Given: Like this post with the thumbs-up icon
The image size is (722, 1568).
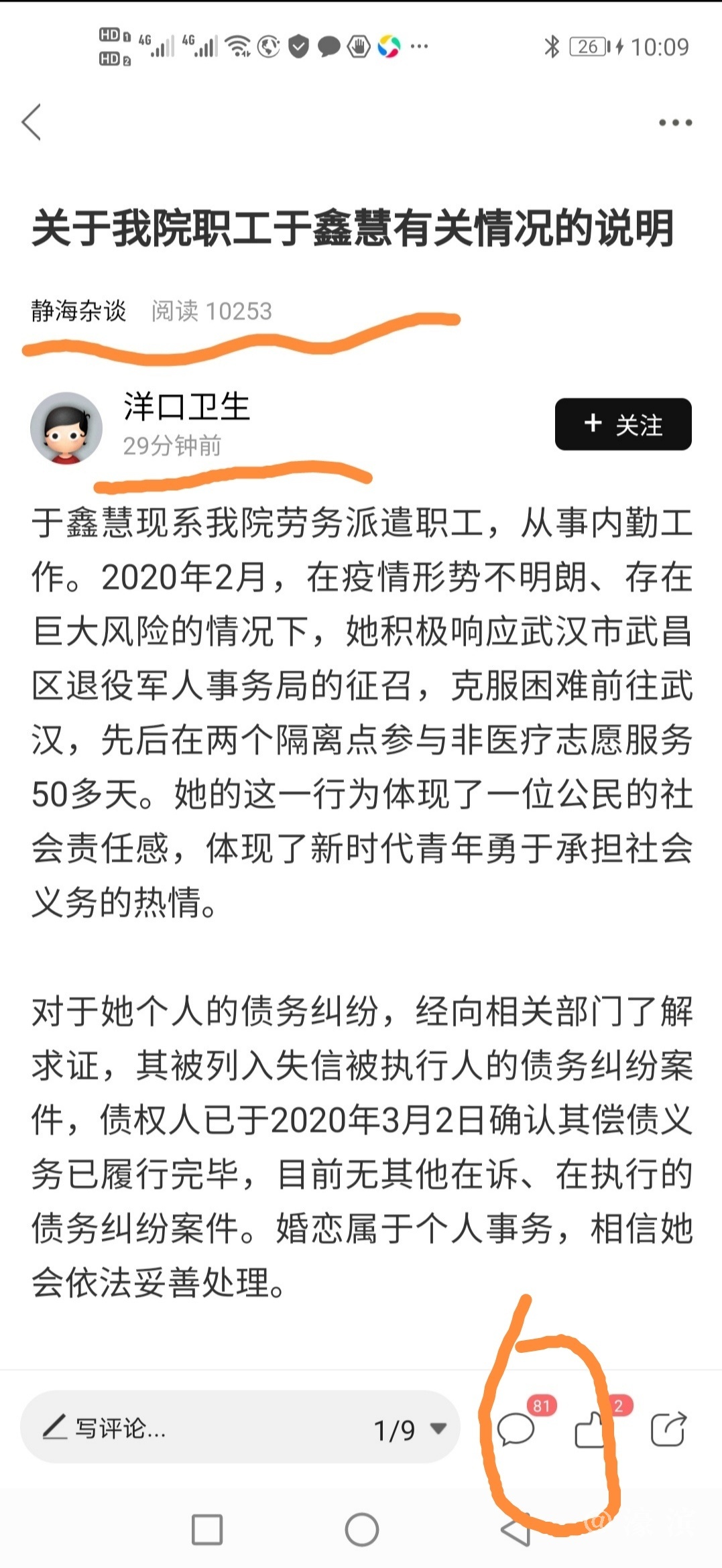Looking at the screenshot, I should (x=591, y=1429).
